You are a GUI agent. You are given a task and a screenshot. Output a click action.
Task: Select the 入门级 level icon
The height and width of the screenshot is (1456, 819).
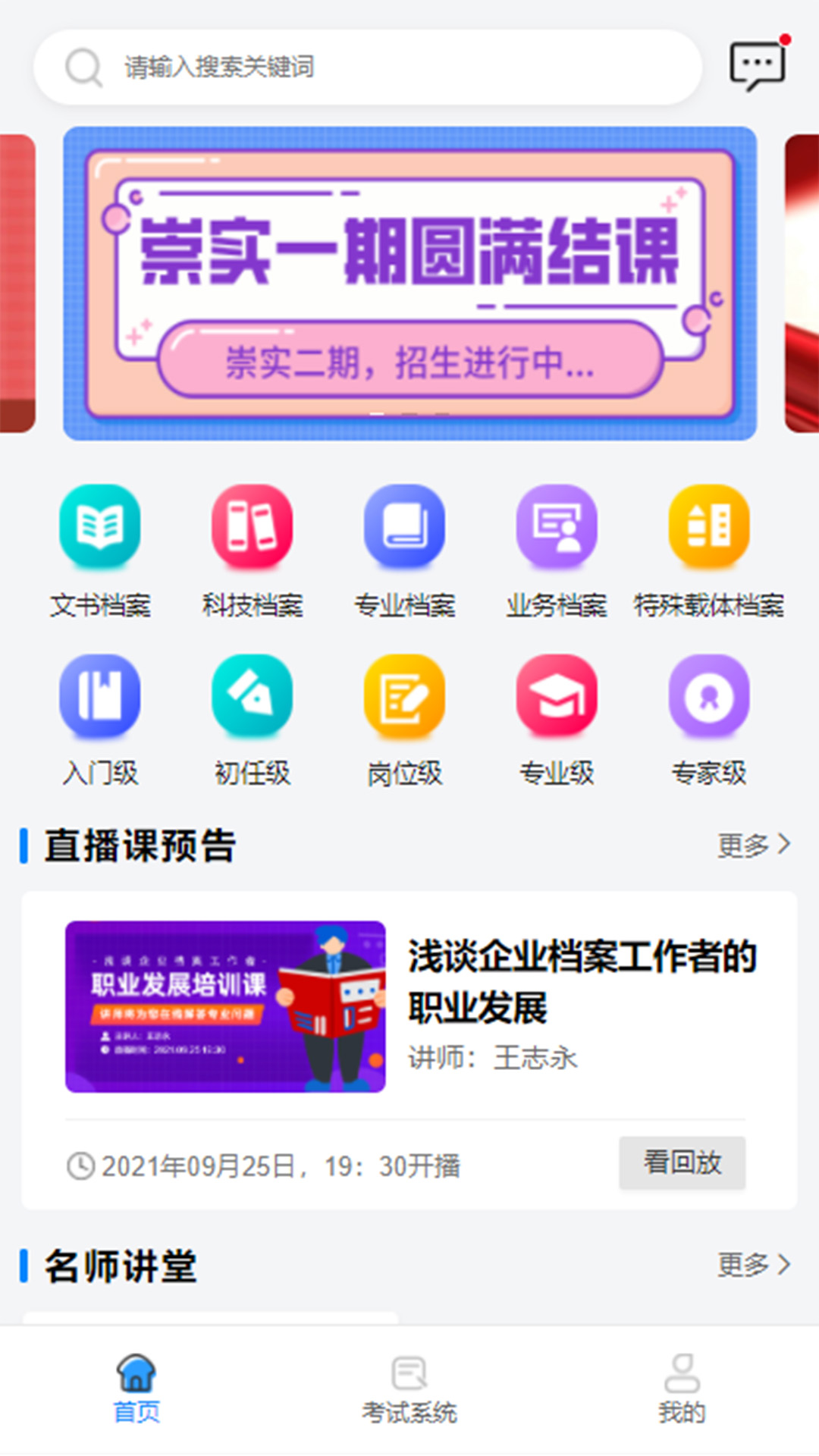102,698
